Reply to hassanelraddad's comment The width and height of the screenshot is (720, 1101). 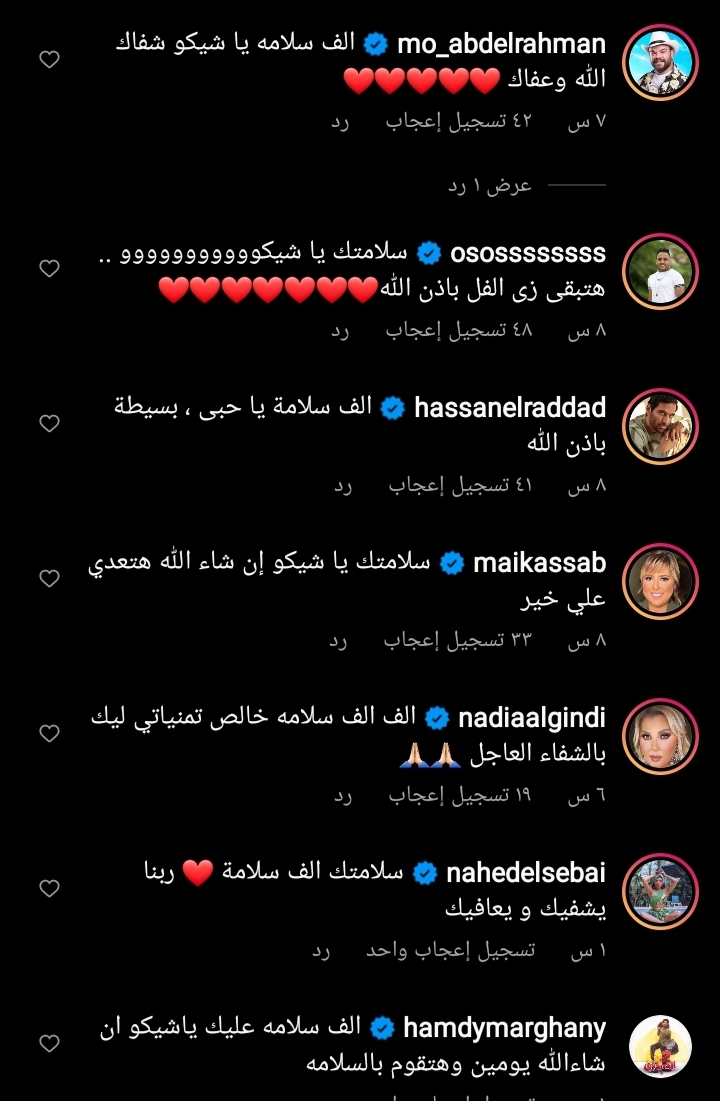pos(343,486)
